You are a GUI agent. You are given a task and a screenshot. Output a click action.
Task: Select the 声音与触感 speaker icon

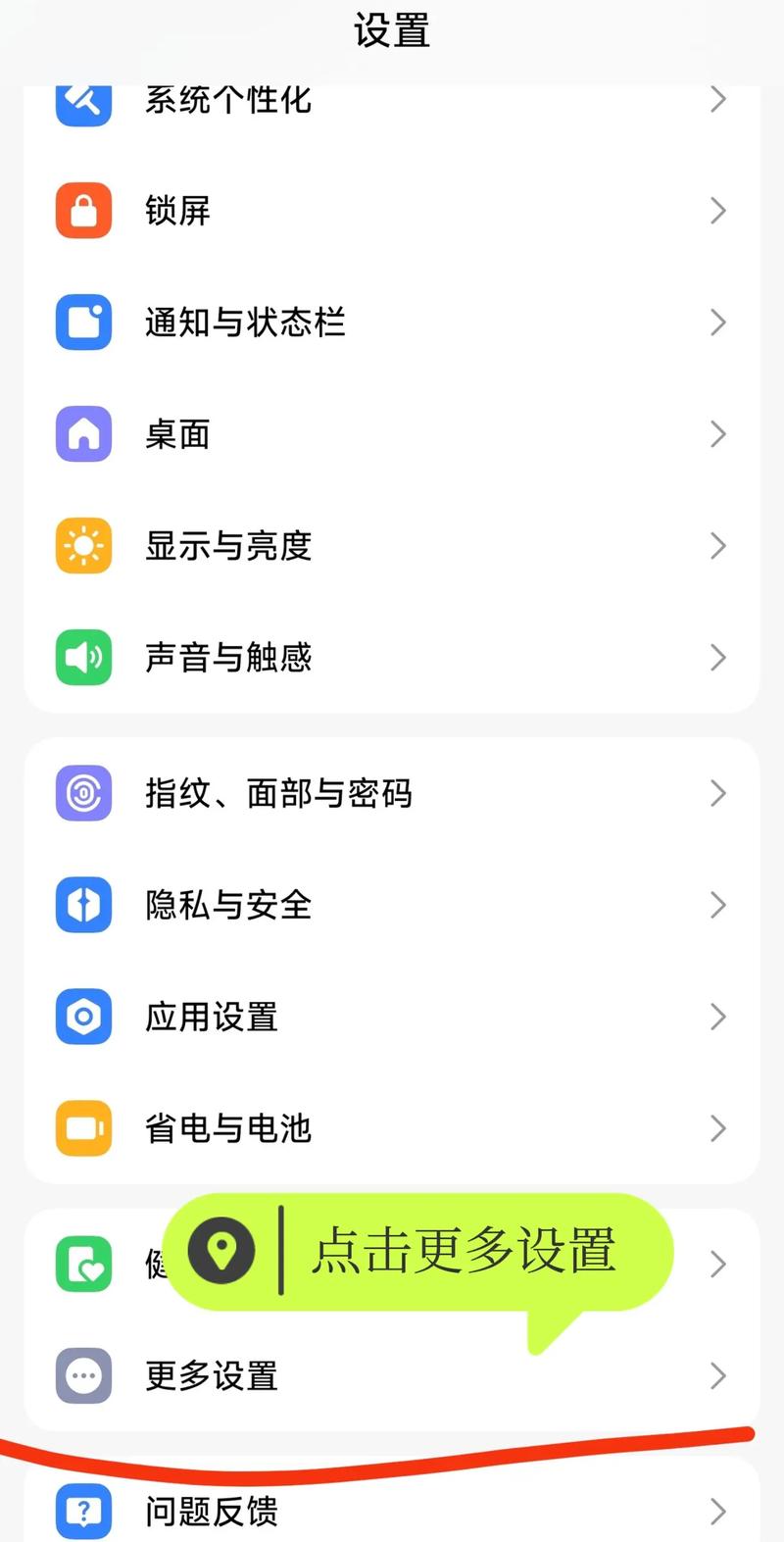(82, 658)
